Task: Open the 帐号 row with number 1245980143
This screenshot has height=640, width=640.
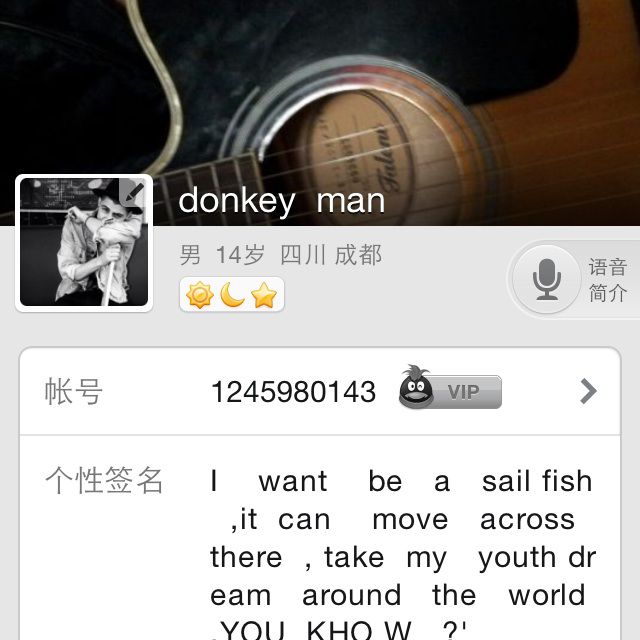Action: pos(320,391)
